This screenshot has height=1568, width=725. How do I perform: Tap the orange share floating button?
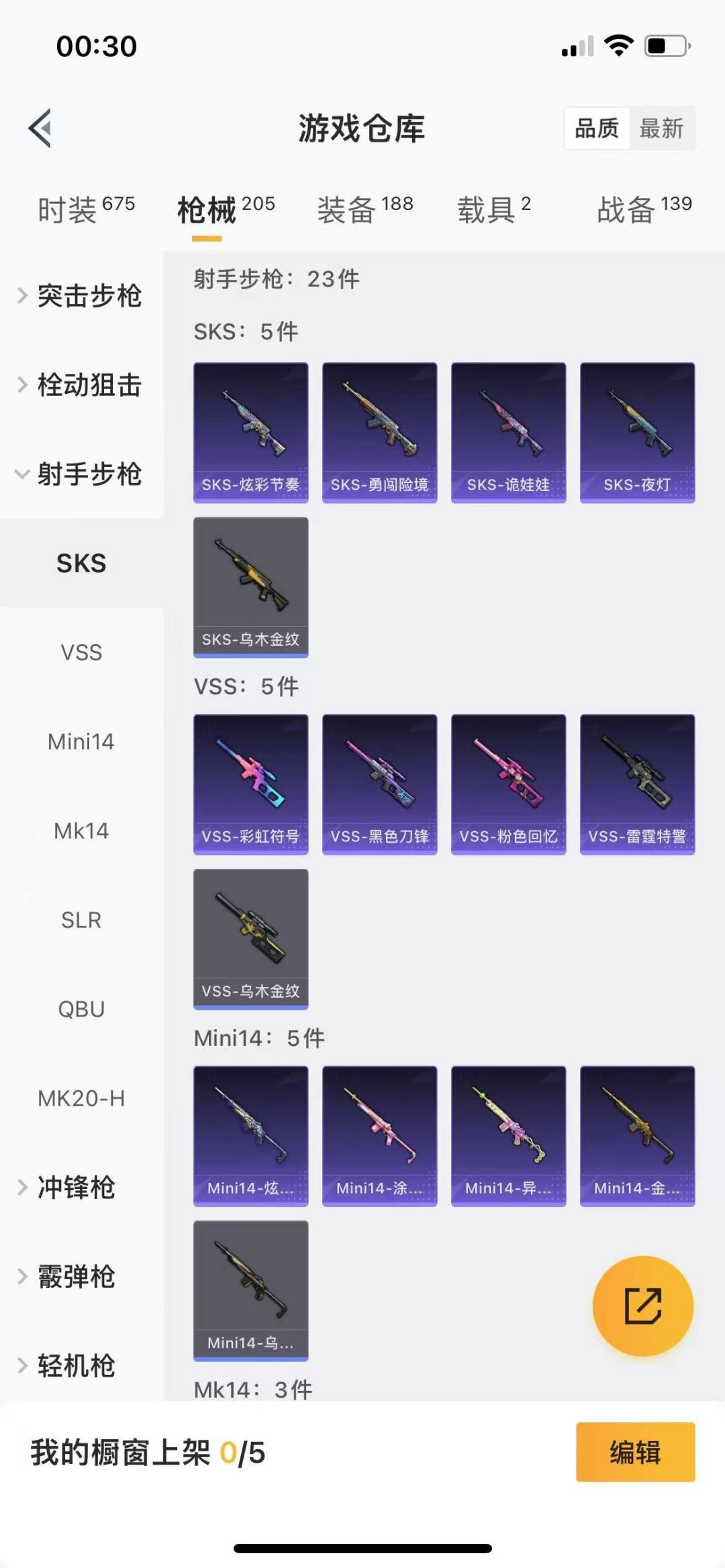point(643,1306)
